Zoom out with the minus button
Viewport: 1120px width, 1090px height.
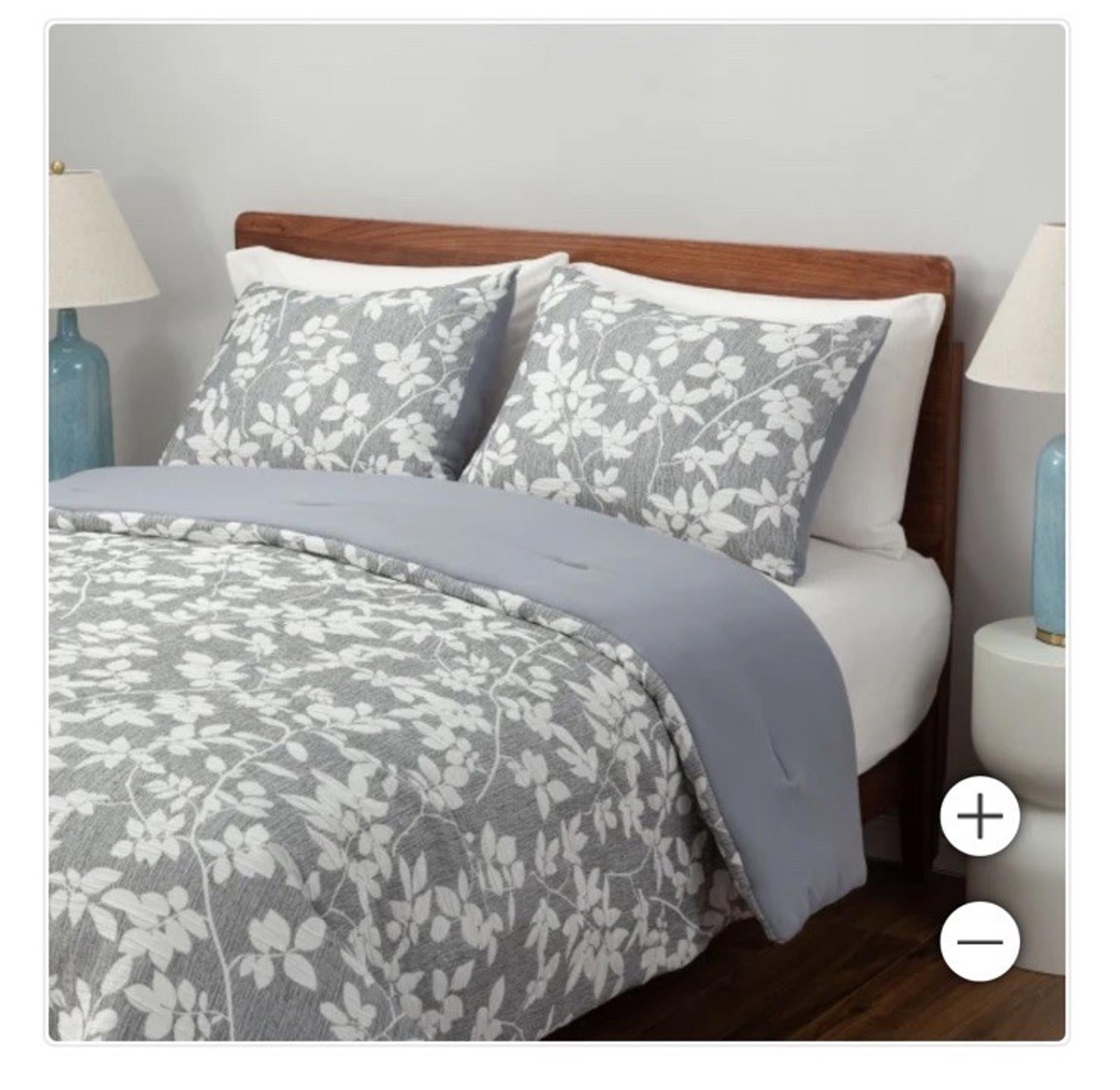pyautogui.click(x=979, y=941)
